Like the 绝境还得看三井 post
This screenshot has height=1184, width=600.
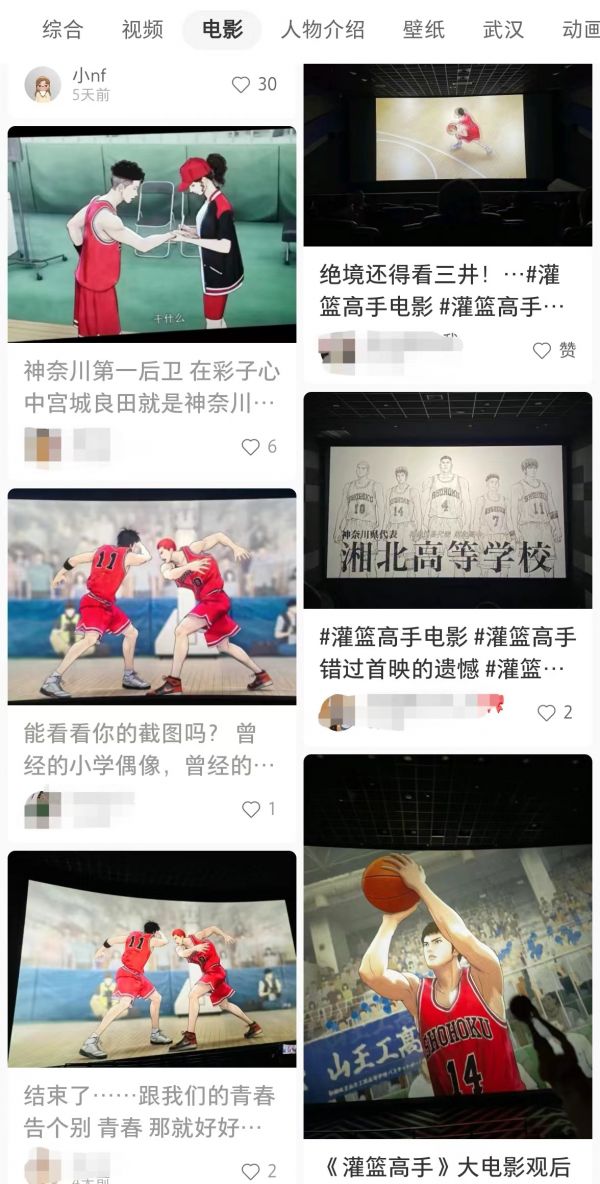click(542, 350)
